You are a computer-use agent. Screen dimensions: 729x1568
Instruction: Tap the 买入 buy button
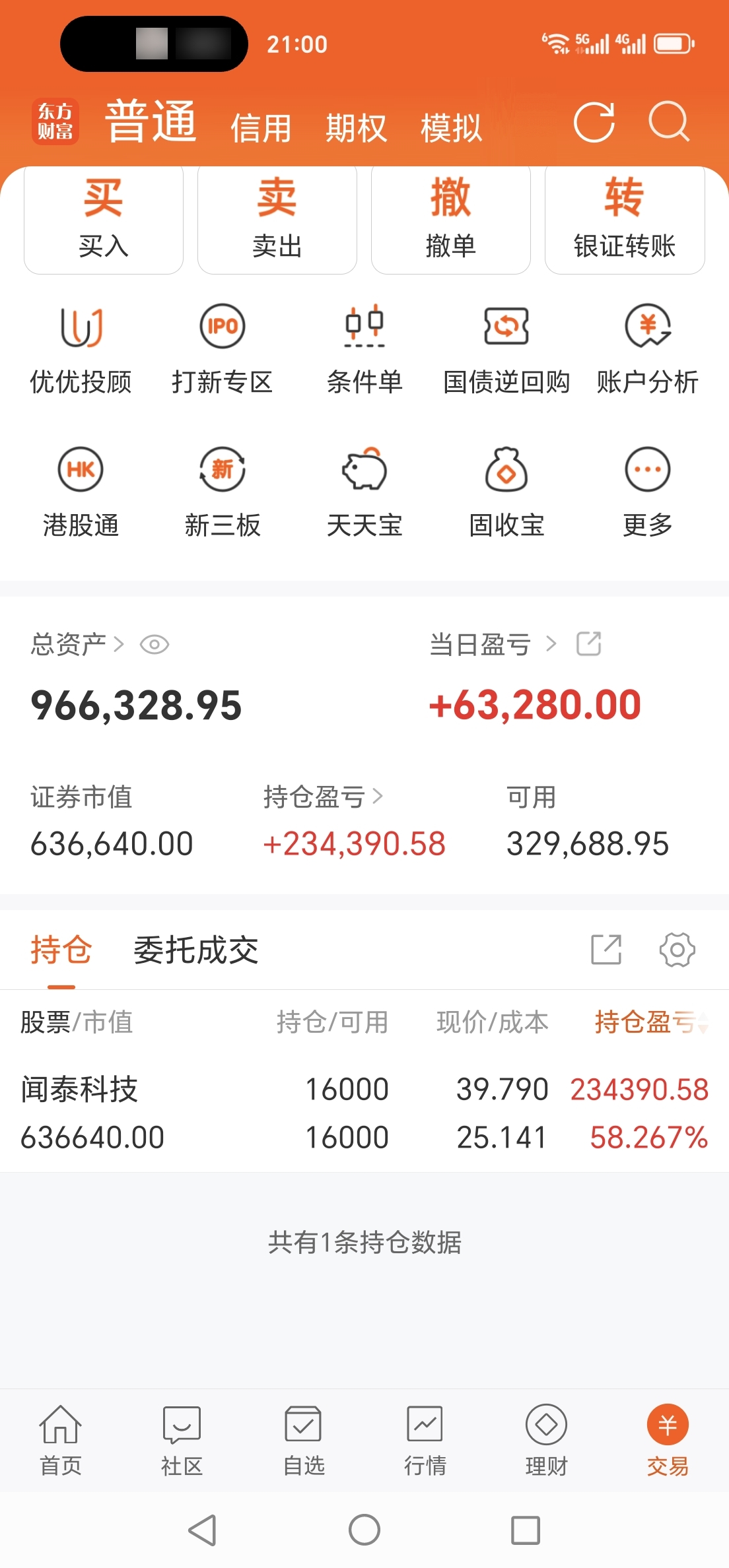[103, 219]
